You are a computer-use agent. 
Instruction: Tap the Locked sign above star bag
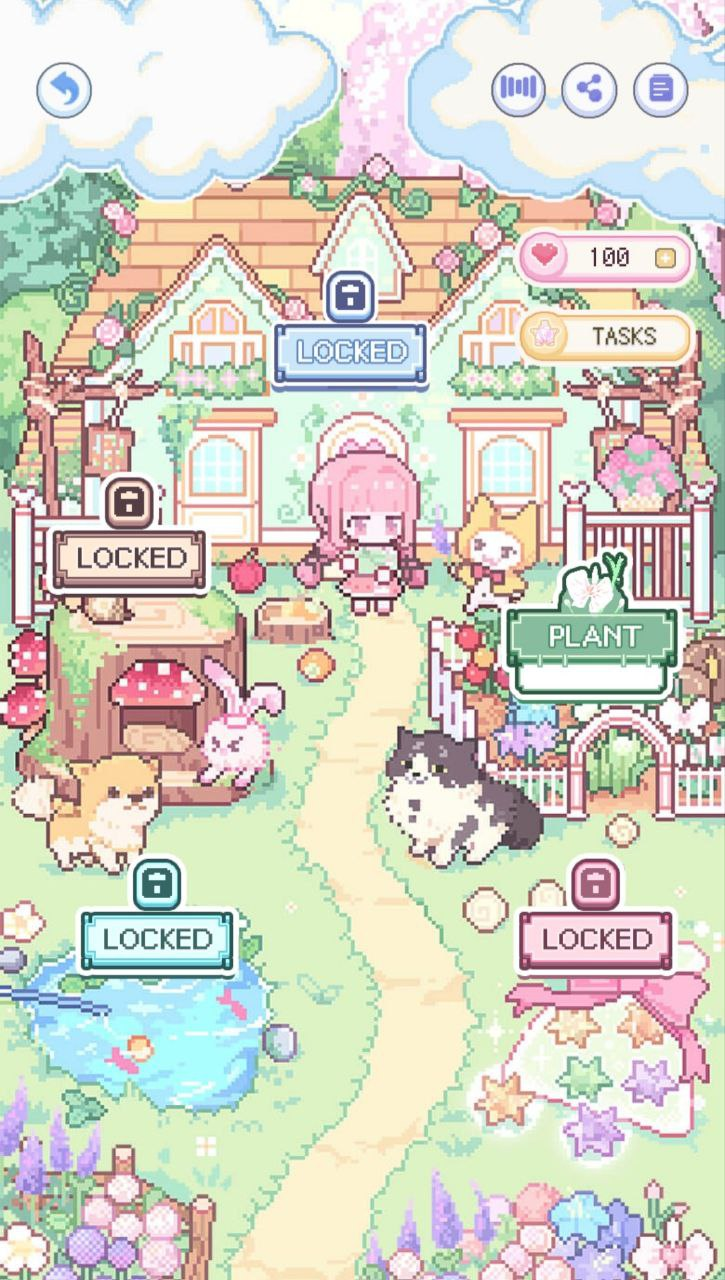click(x=596, y=938)
